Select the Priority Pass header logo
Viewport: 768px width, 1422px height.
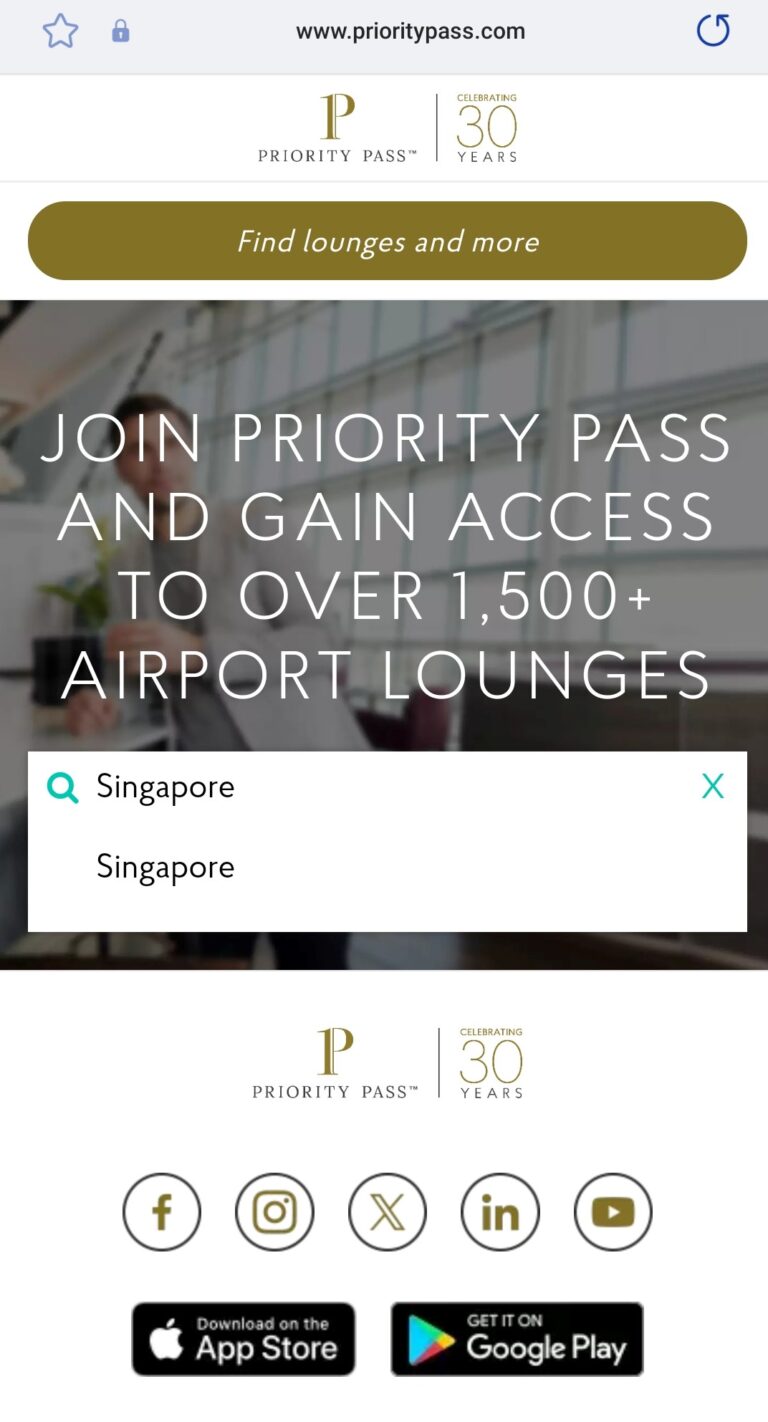[x=337, y=127]
